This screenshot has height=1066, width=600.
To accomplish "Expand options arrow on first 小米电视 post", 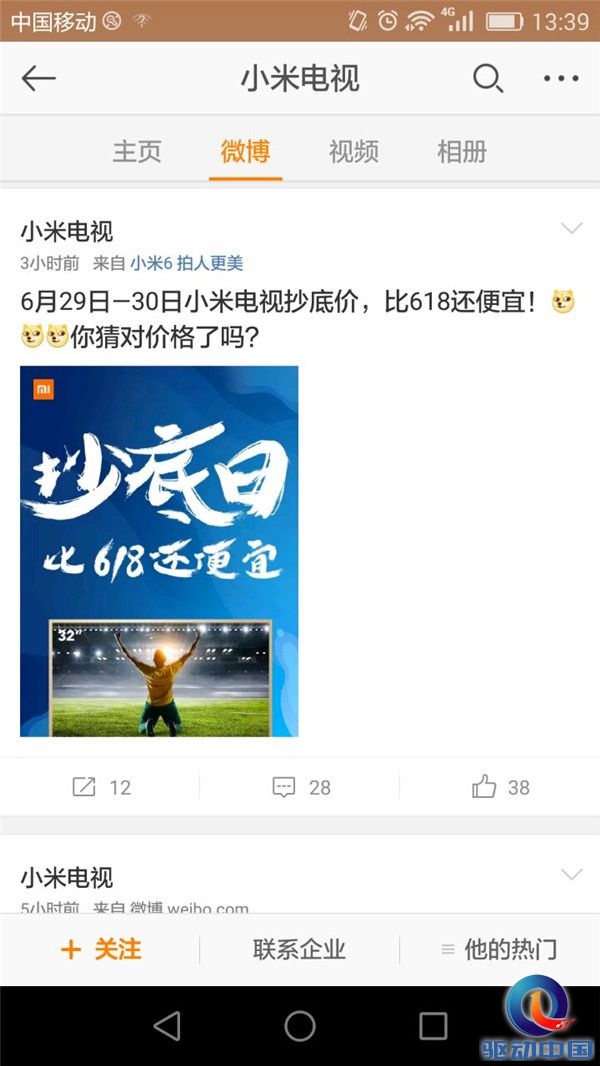I will pyautogui.click(x=571, y=229).
